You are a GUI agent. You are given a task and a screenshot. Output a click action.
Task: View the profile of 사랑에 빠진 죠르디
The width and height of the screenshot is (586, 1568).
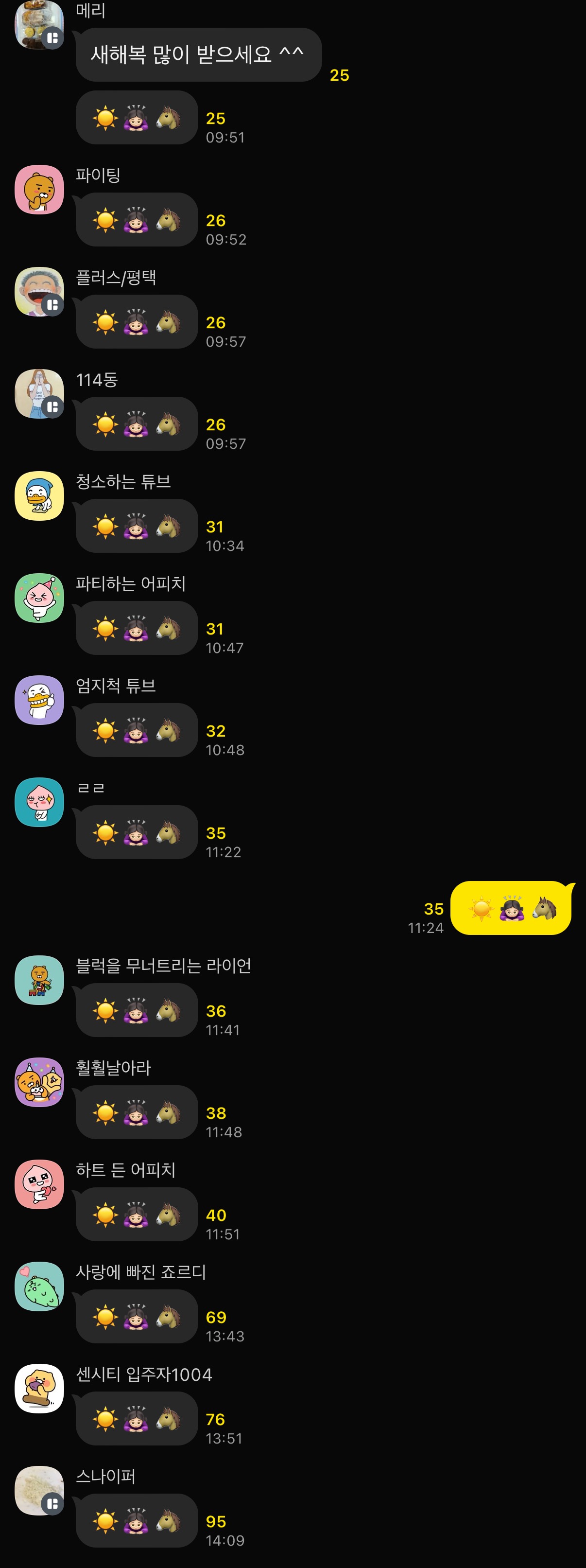[39, 1286]
